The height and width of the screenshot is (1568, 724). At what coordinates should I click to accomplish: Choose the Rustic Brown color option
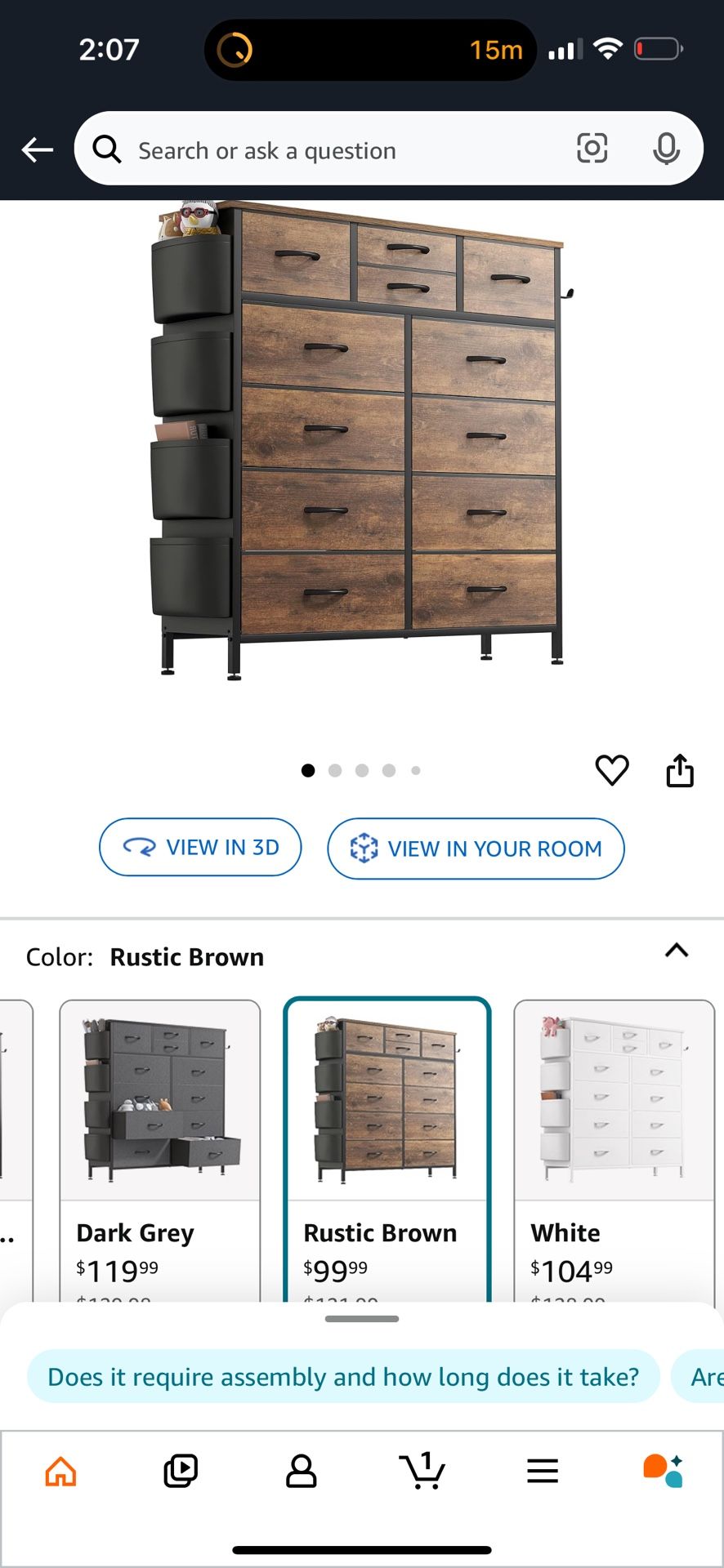tap(387, 1143)
